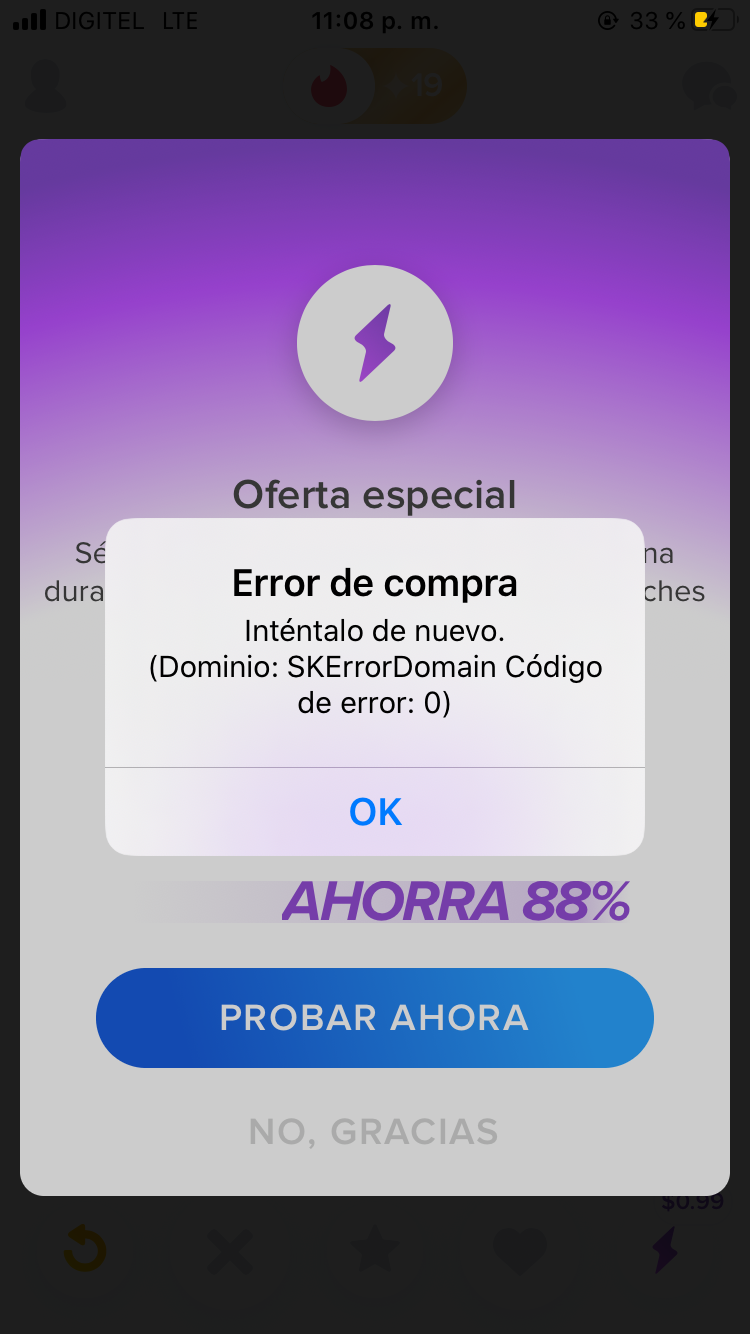The width and height of the screenshot is (750, 1334).
Task: Open the messages icon
Action: pyautogui.click(x=707, y=87)
